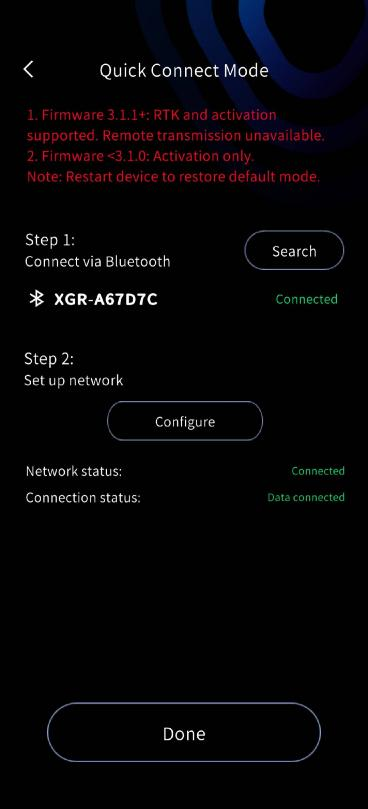Go back using the header arrow

pyautogui.click(x=28, y=69)
